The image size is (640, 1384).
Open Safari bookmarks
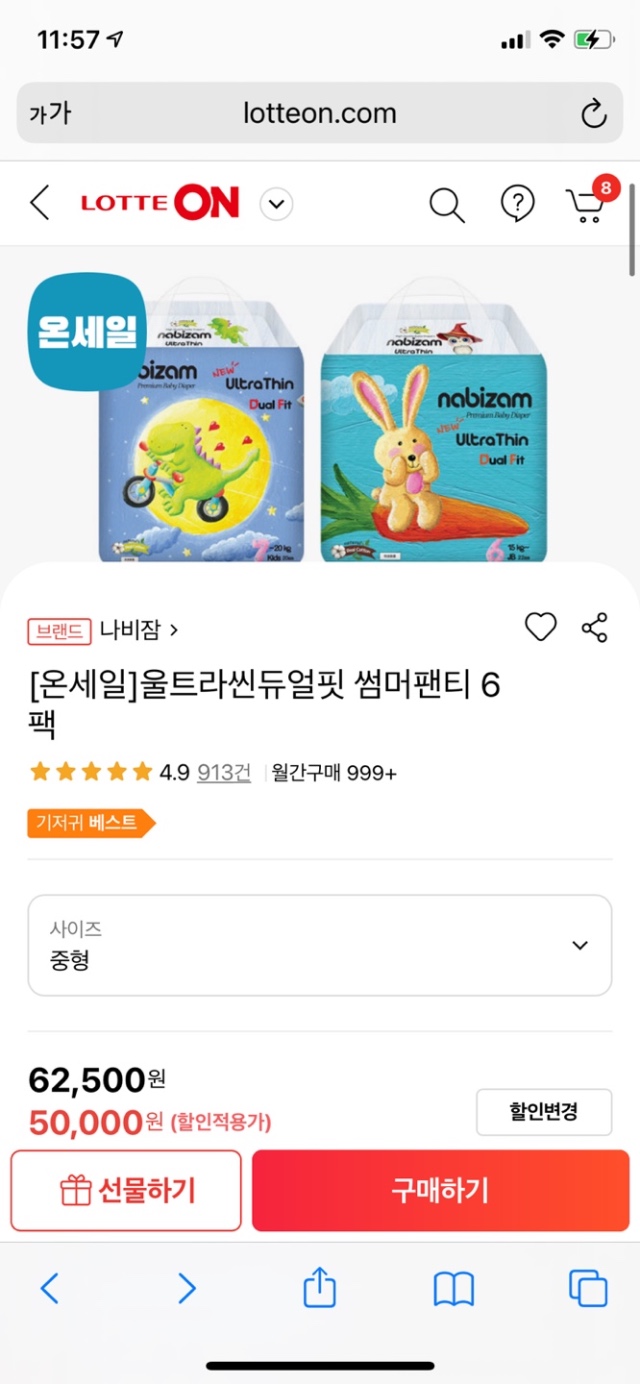click(x=453, y=1288)
